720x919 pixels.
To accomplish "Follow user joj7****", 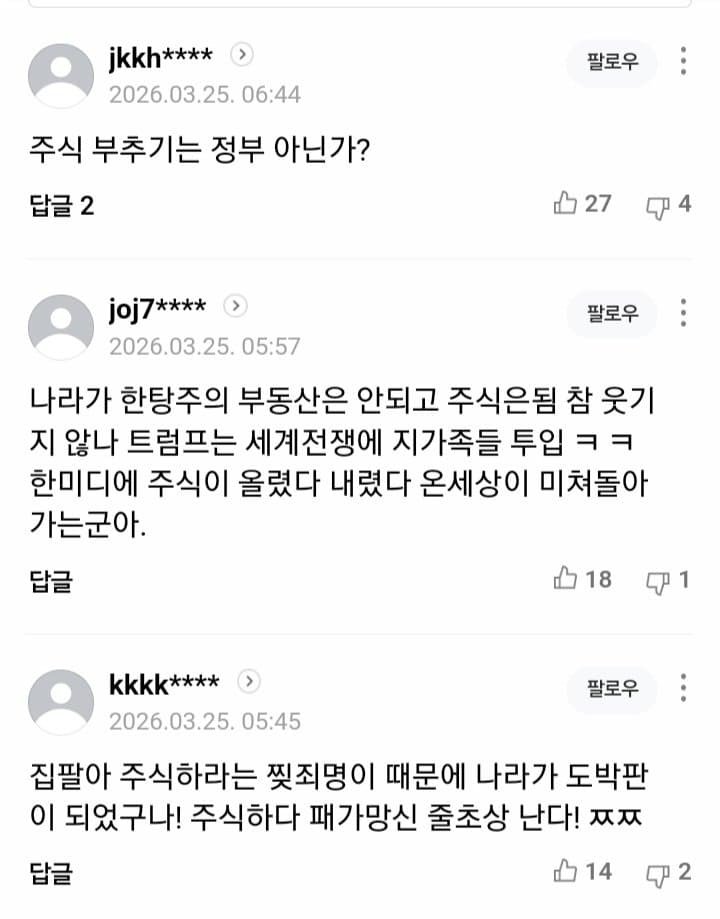I will (612, 314).
